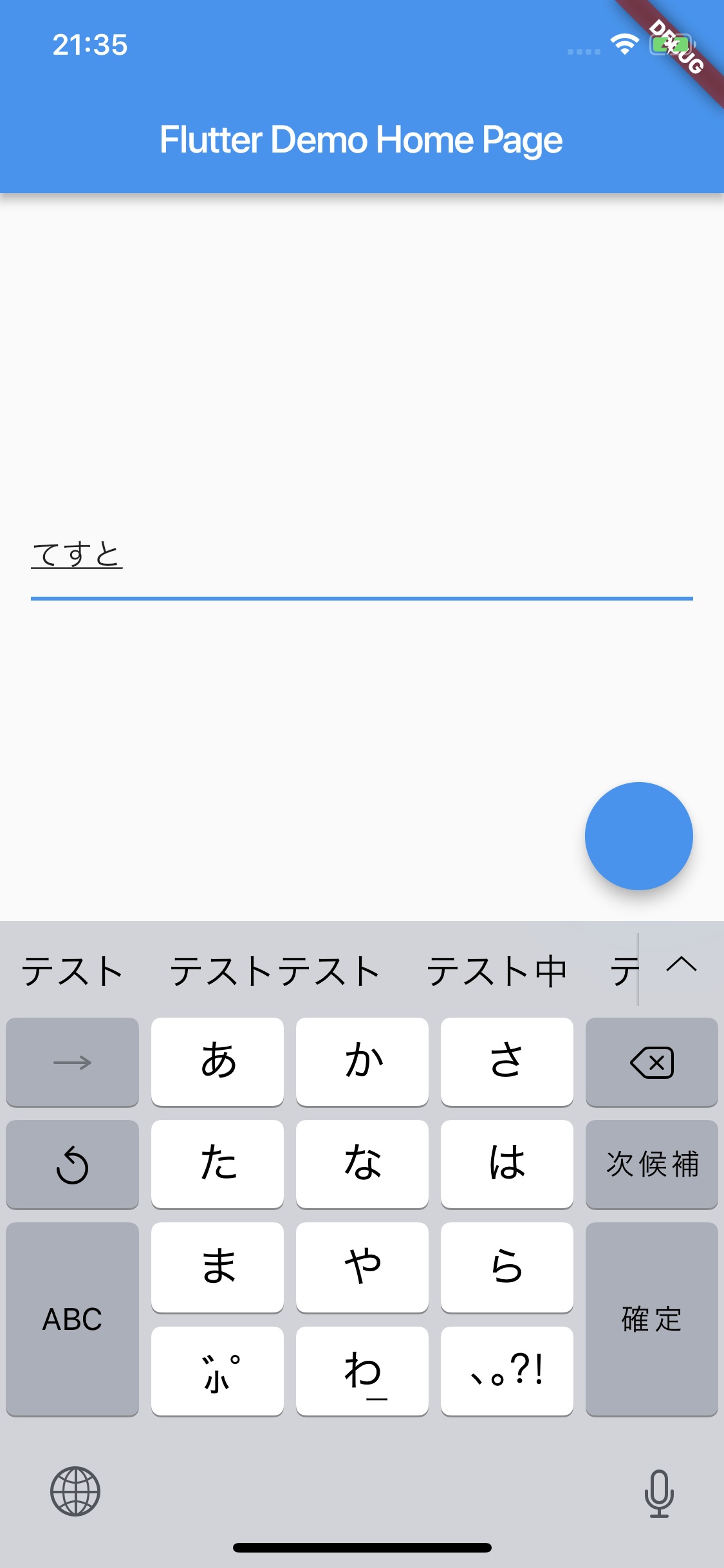Image resolution: width=724 pixels, height=1568 pixels.
Task: Choose the テスト suggestion
Action: click(71, 969)
